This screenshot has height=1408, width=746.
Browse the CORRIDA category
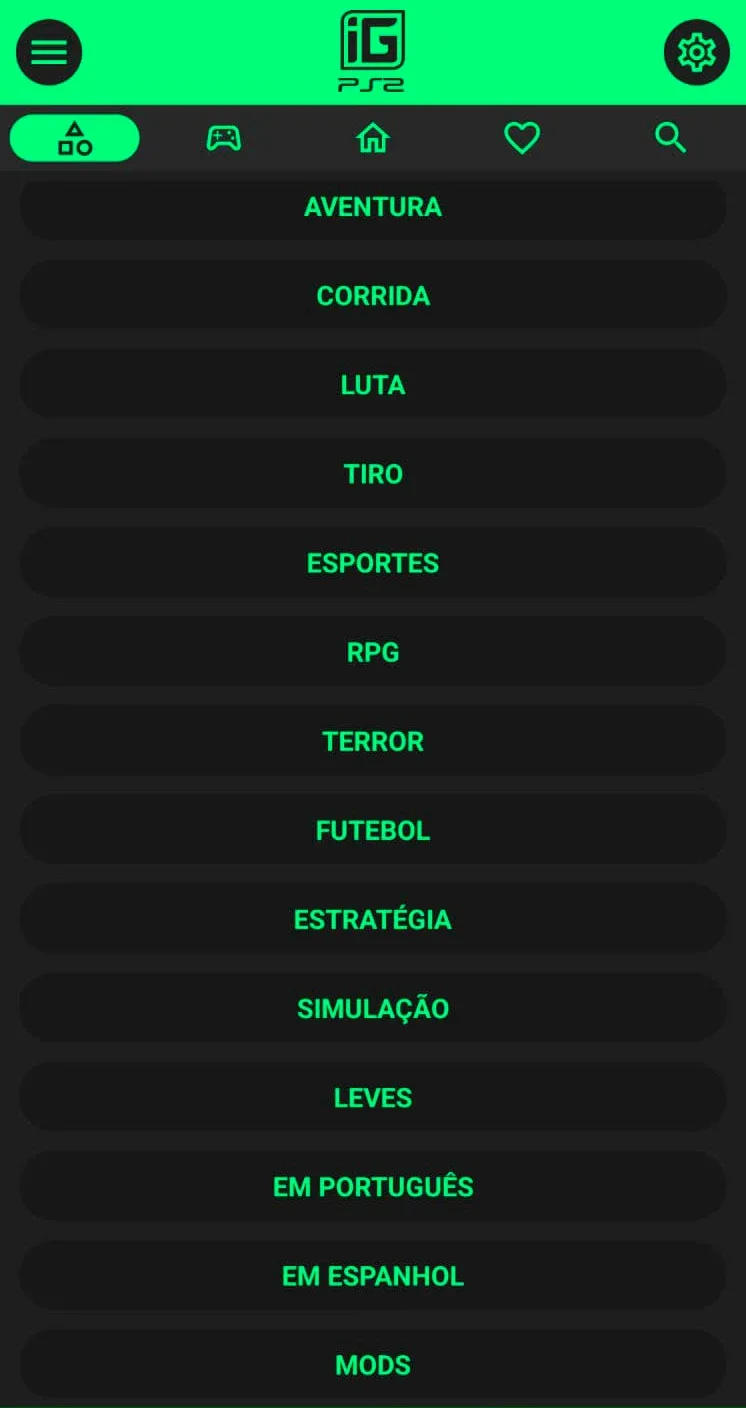tap(373, 296)
